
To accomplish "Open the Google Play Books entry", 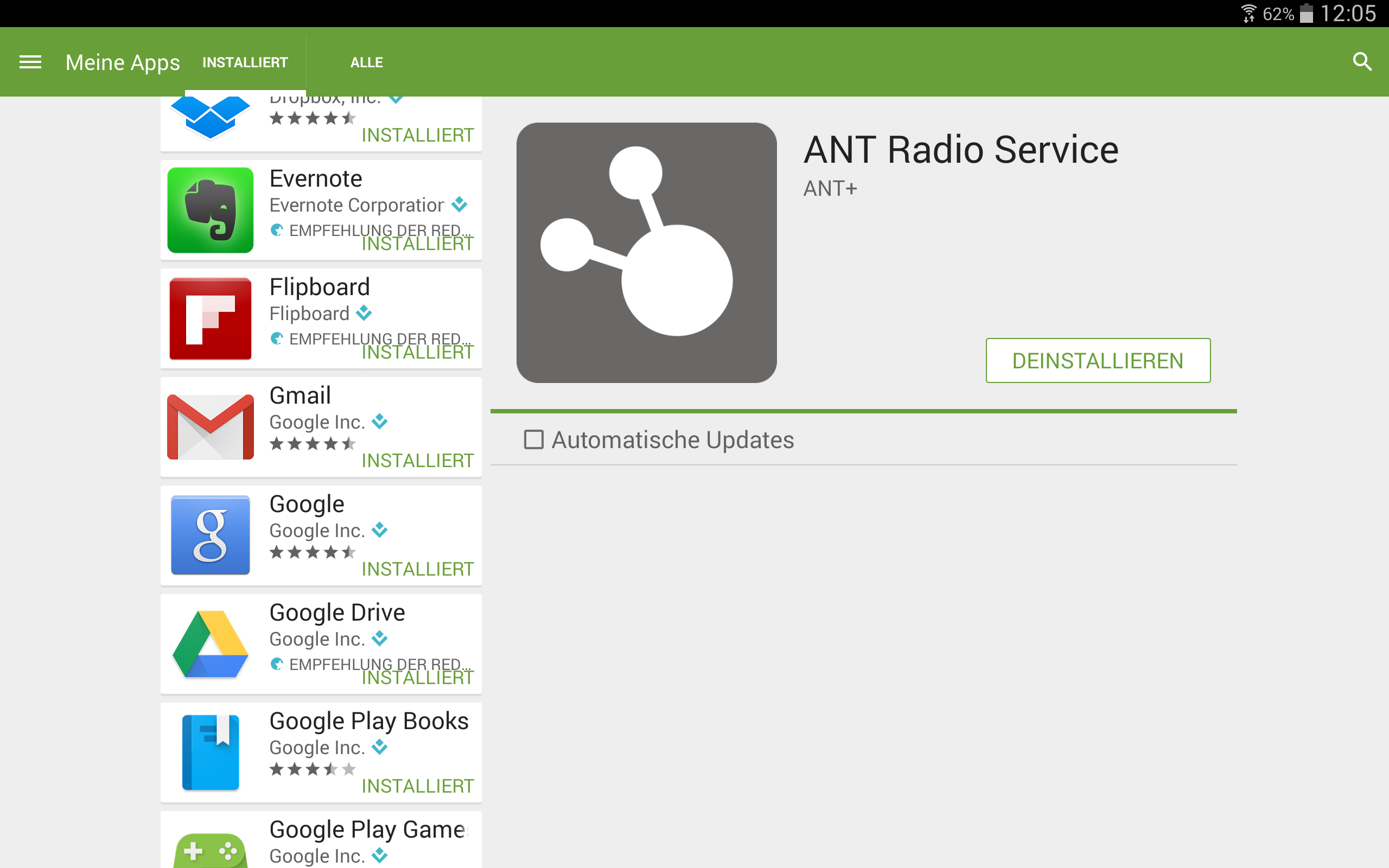I will pos(321,752).
